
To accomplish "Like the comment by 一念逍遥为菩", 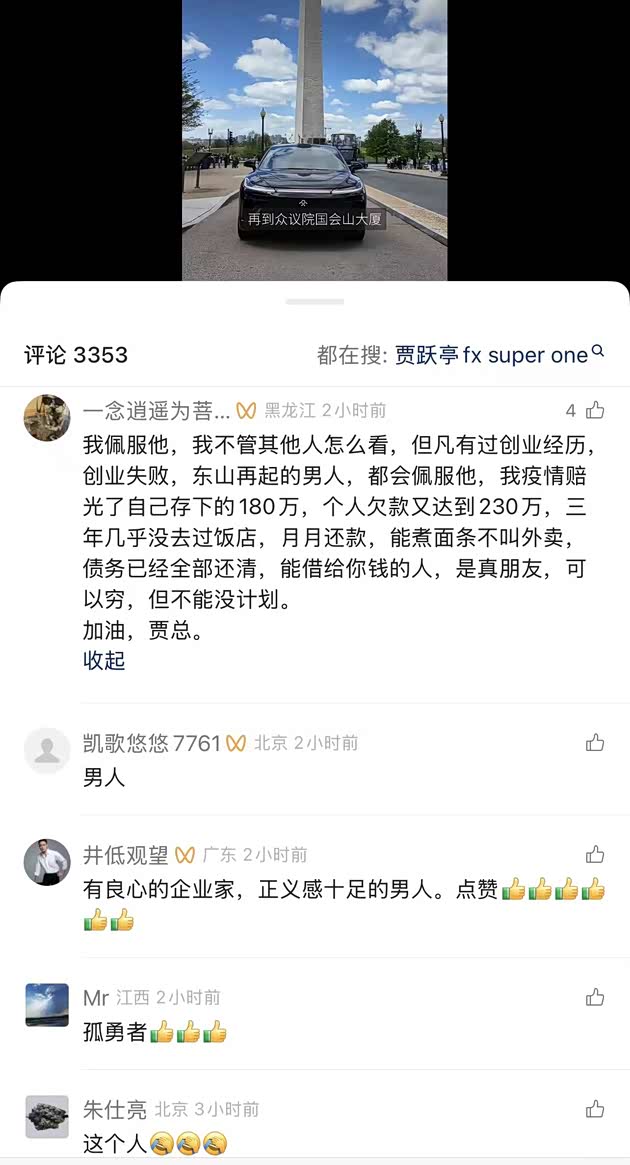I will 595,410.
